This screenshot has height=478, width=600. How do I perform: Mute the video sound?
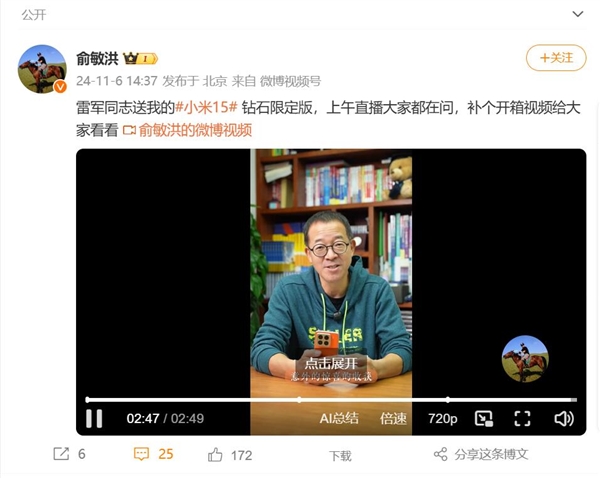[x=563, y=419]
